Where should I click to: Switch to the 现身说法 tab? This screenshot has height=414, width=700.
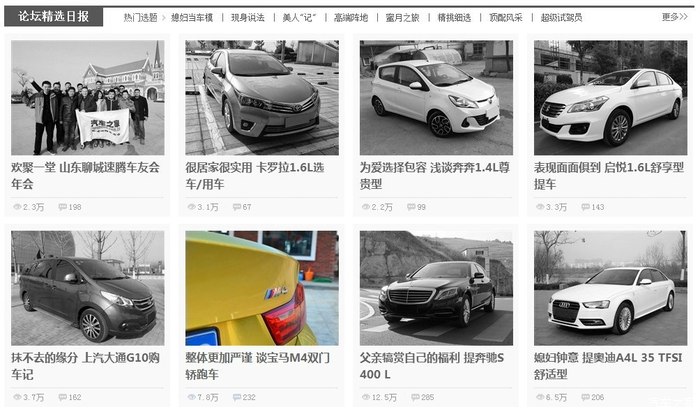tap(247, 17)
